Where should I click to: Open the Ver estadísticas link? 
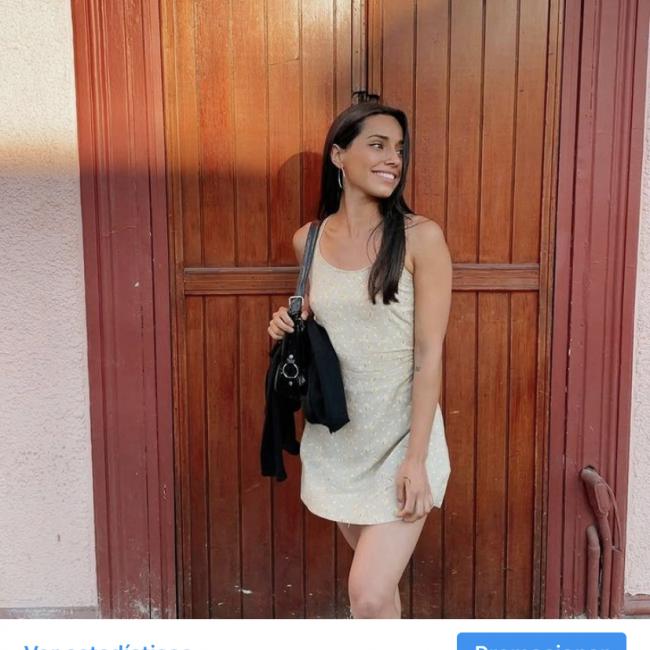point(106,645)
